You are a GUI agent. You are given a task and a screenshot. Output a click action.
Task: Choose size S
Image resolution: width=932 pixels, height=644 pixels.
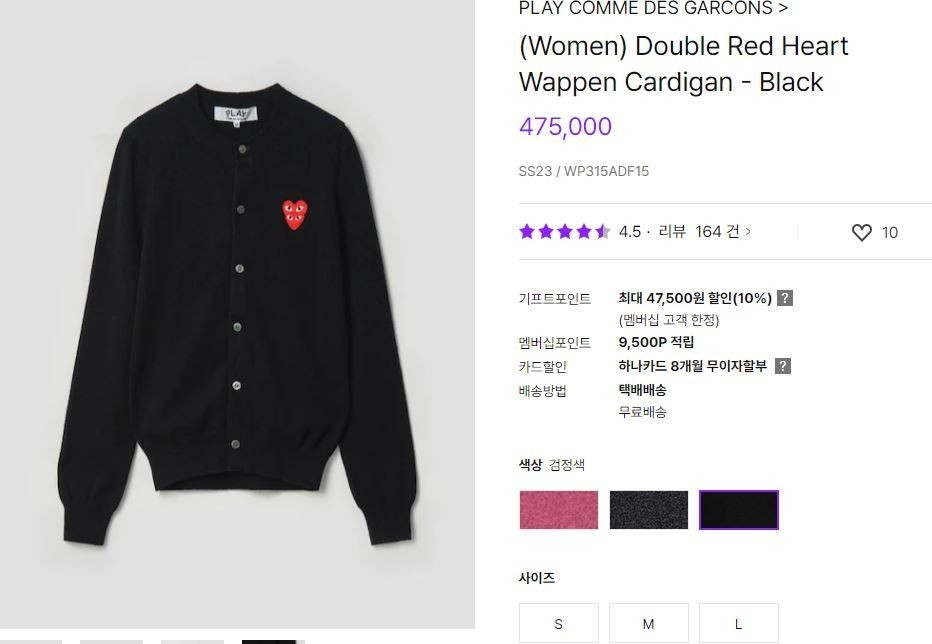(x=558, y=623)
